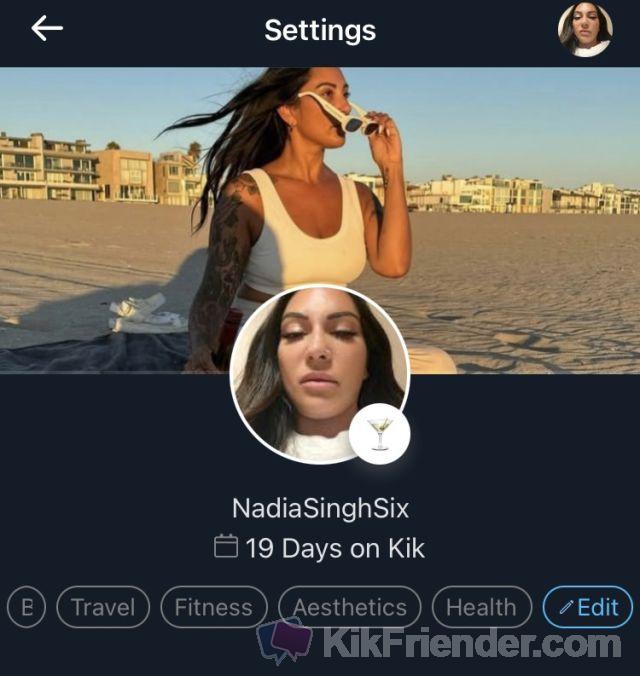Select the Aesthetics interest chip

click(350, 607)
